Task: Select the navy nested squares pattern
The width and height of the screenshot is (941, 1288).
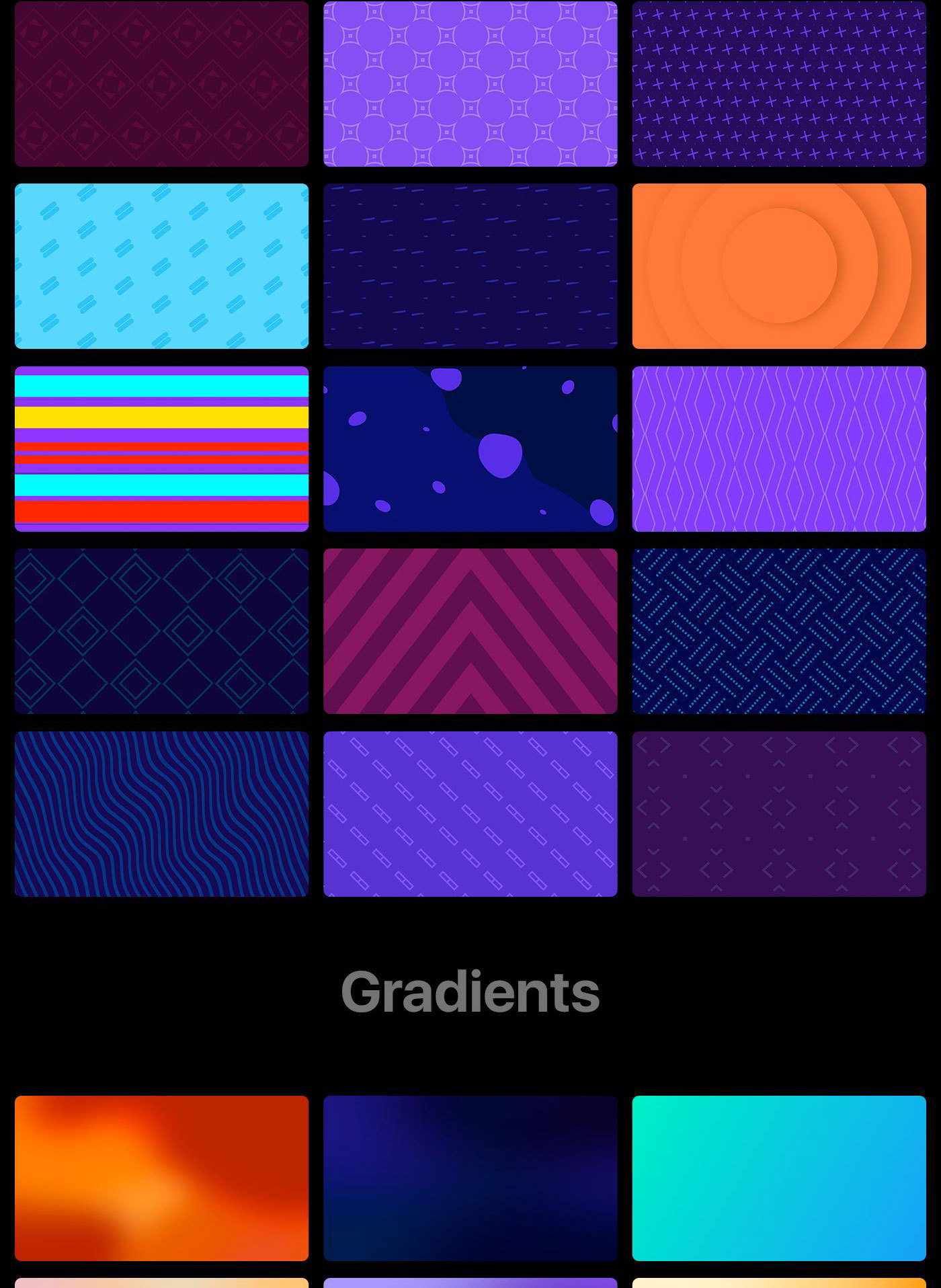Action: click(161, 631)
